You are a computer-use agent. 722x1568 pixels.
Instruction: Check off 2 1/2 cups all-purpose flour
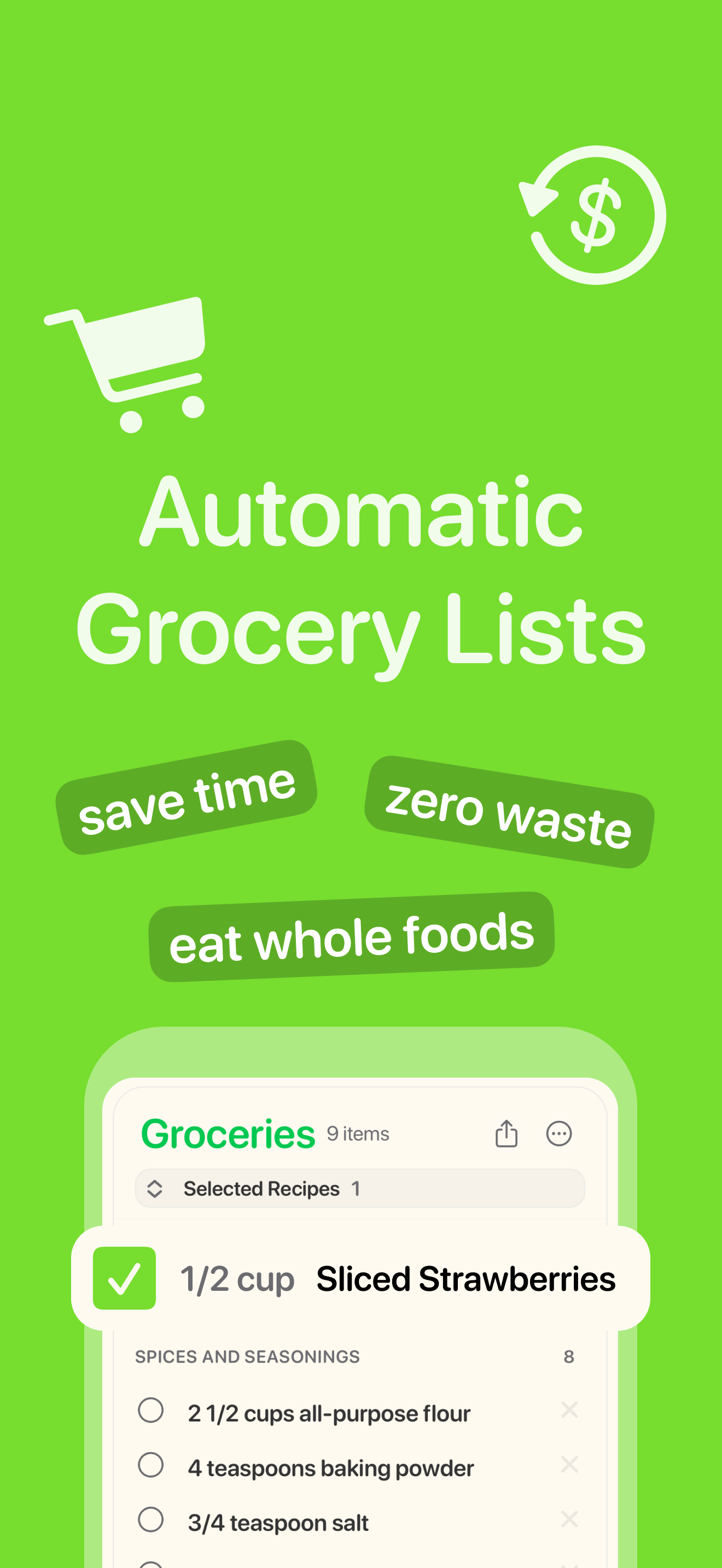click(x=151, y=1410)
